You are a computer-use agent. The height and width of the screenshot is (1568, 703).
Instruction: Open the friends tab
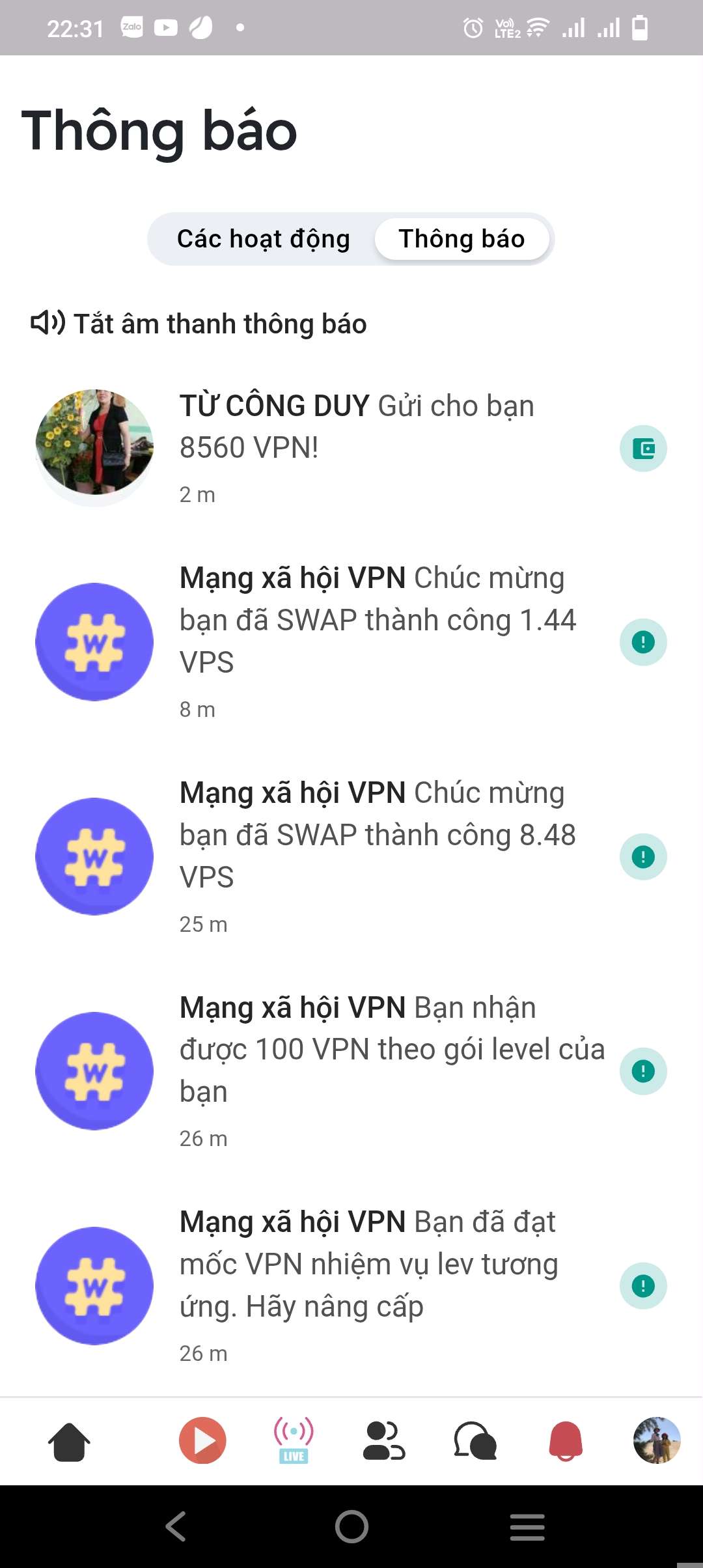pyautogui.click(x=383, y=1440)
